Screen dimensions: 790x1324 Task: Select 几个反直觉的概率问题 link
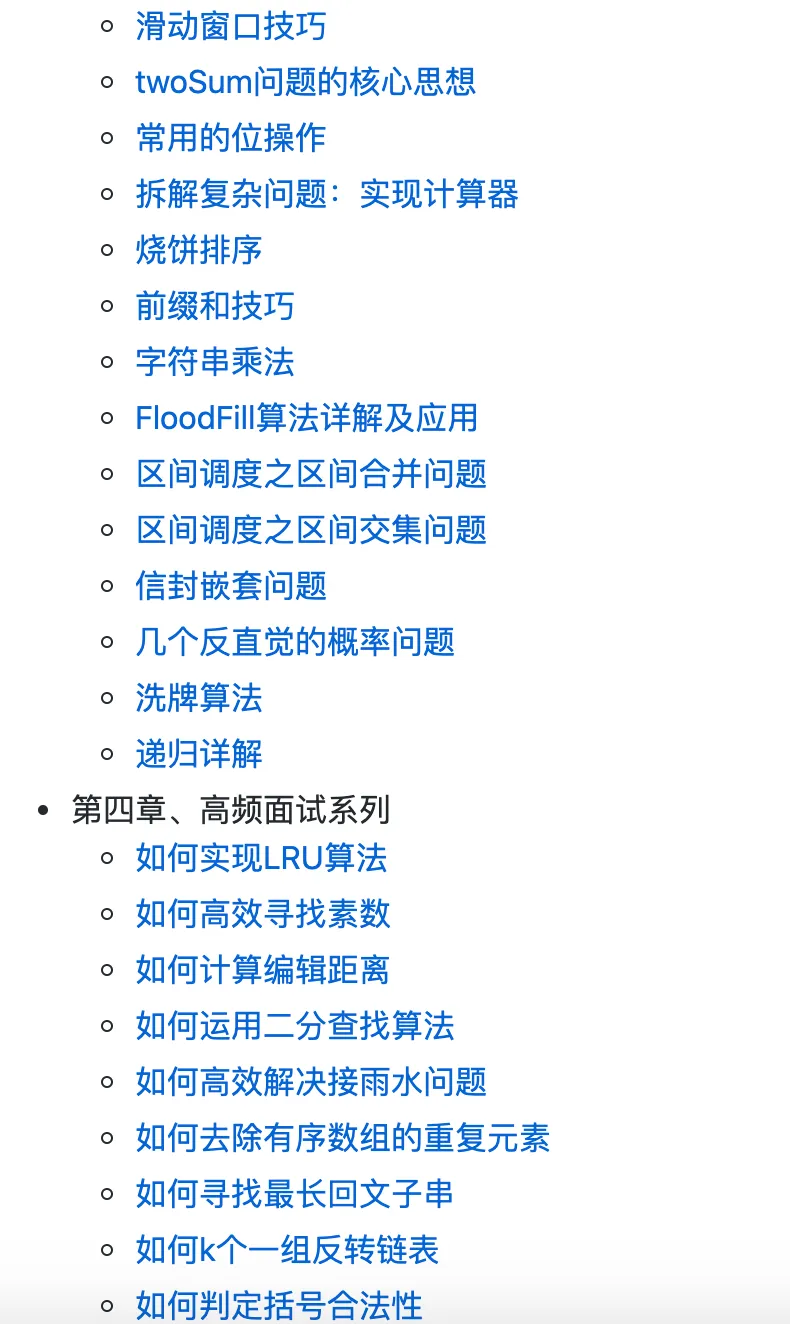[294, 641]
